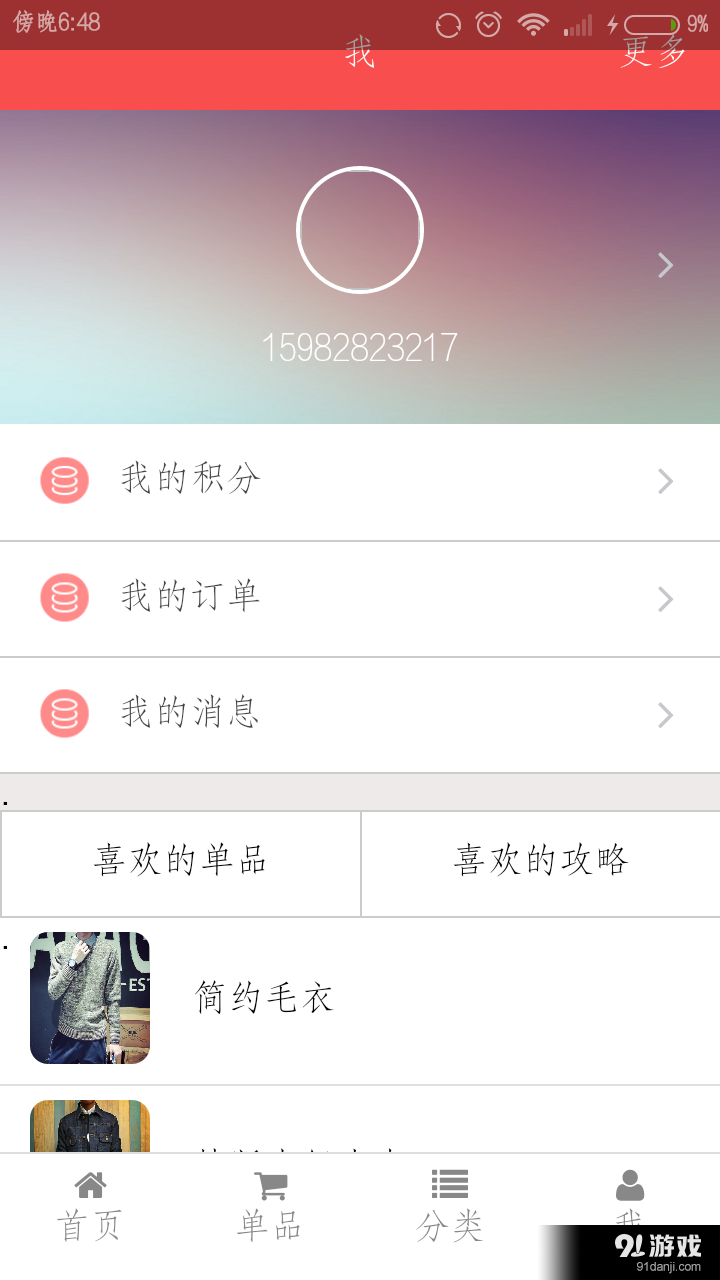The height and width of the screenshot is (1280, 720).
Task: Switch to the 喜欢的攻略 tab
Action: click(540, 863)
